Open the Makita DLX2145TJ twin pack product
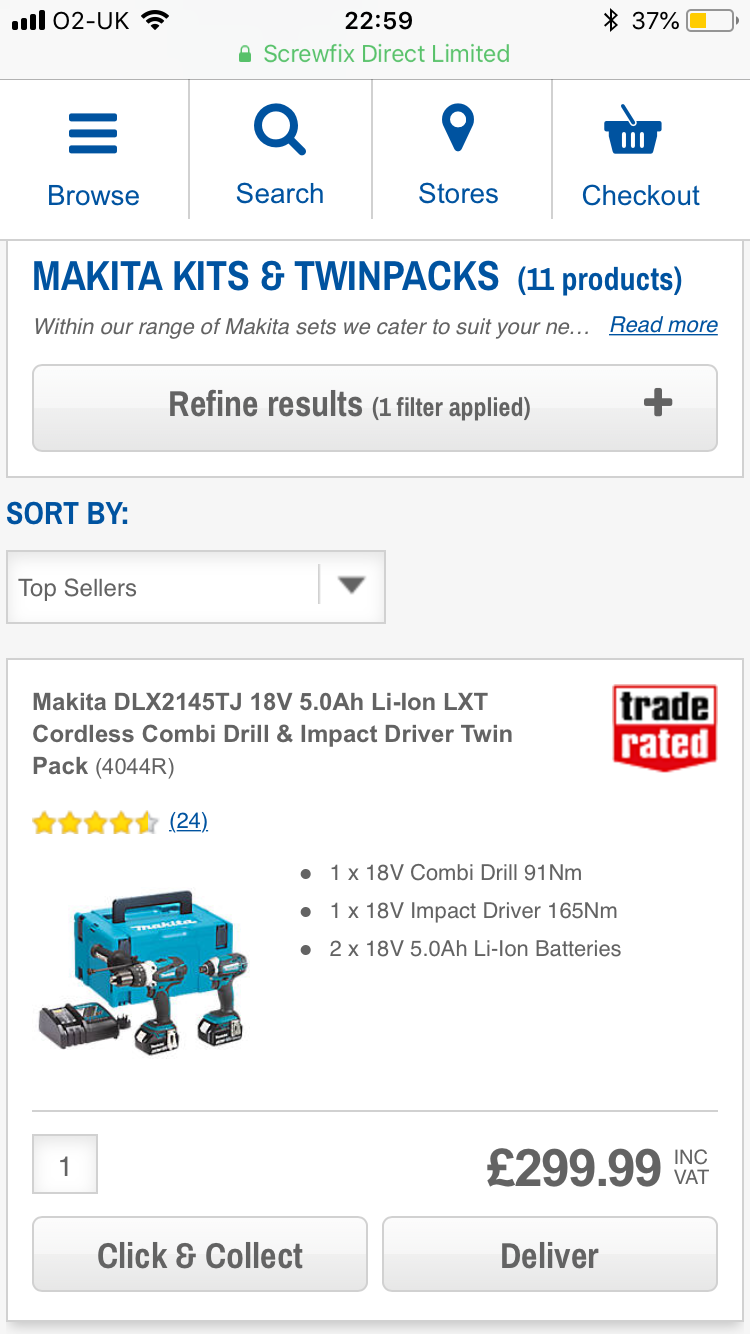Image resolution: width=750 pixels, height=1334 pixels. point(272,733)
